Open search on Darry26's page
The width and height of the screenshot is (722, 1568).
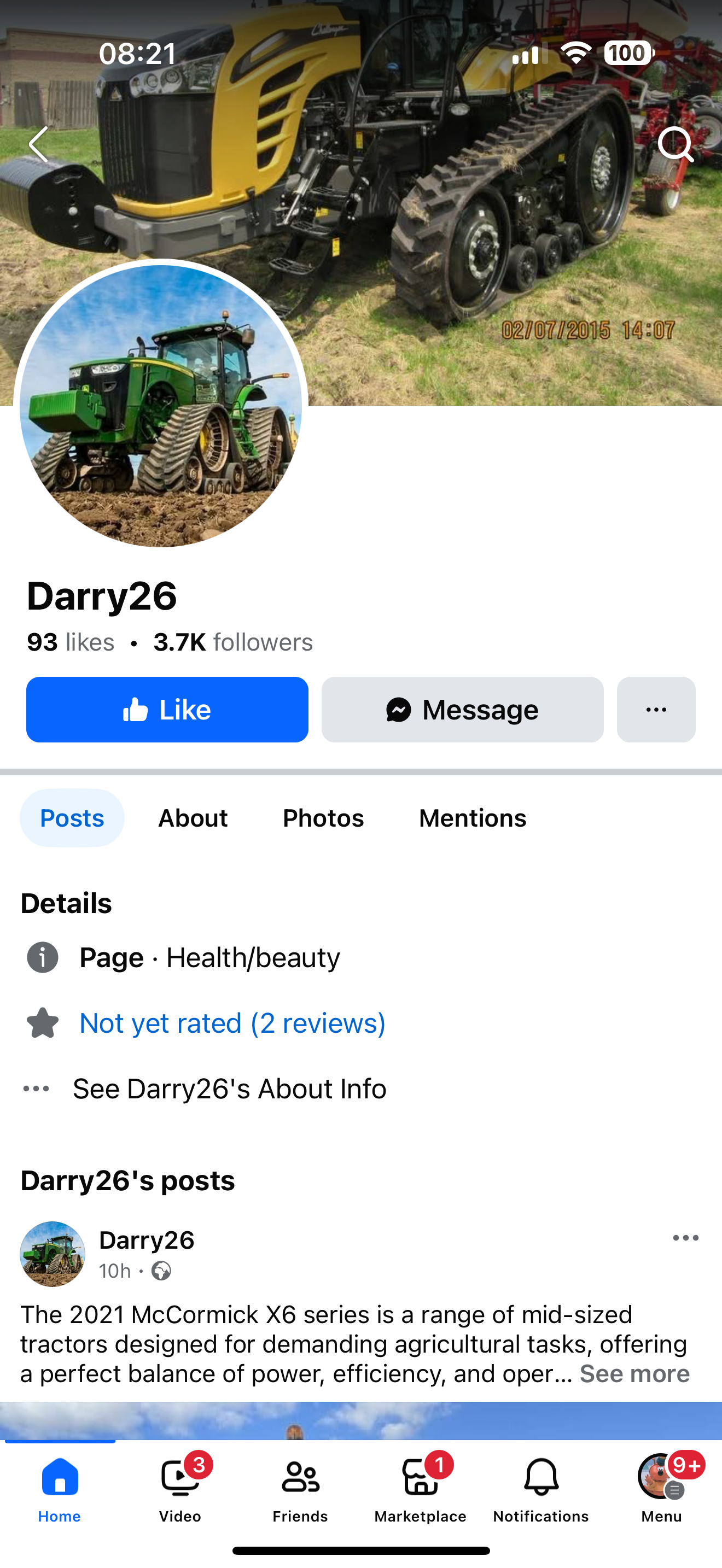tap(675, 144)
